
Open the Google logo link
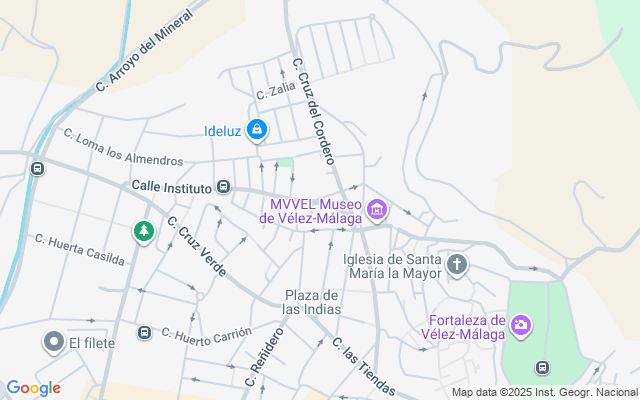33,388
